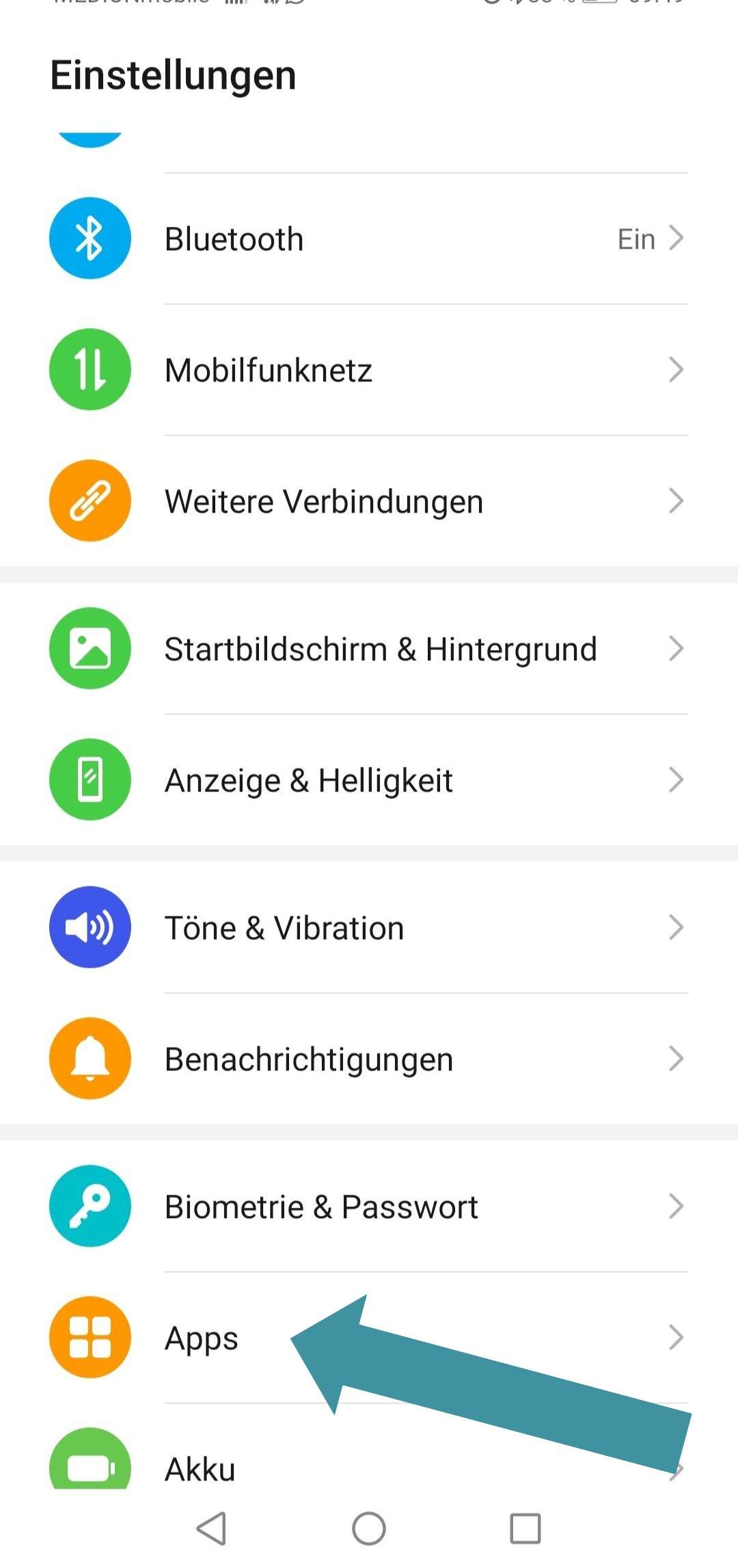Image resolution: width=738 pixels, height=1568 pixels.
Task: Open Akku battery settings
Action: pos(201,1468)
